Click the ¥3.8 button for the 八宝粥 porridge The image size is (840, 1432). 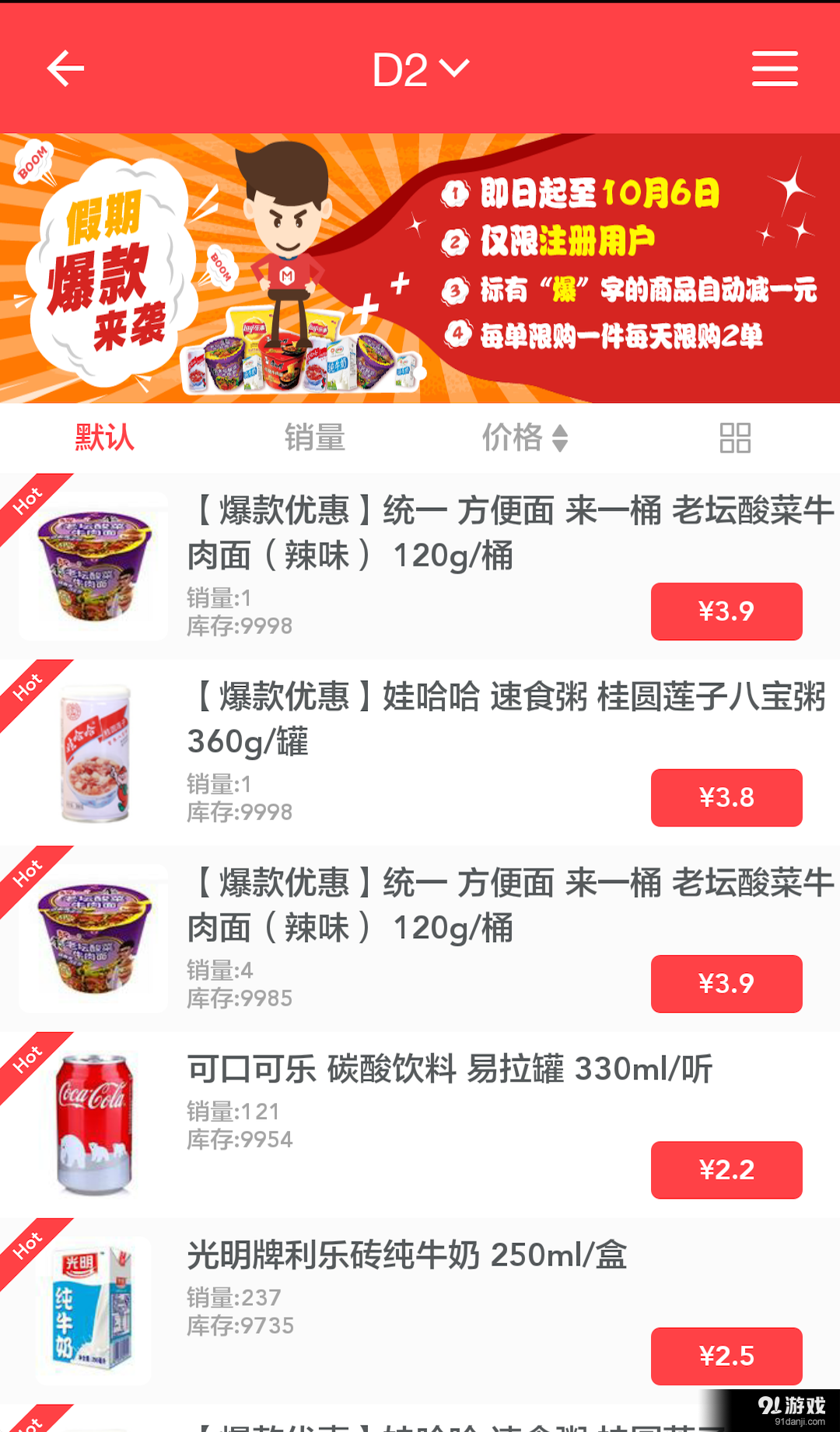click(x=726, y=797)
